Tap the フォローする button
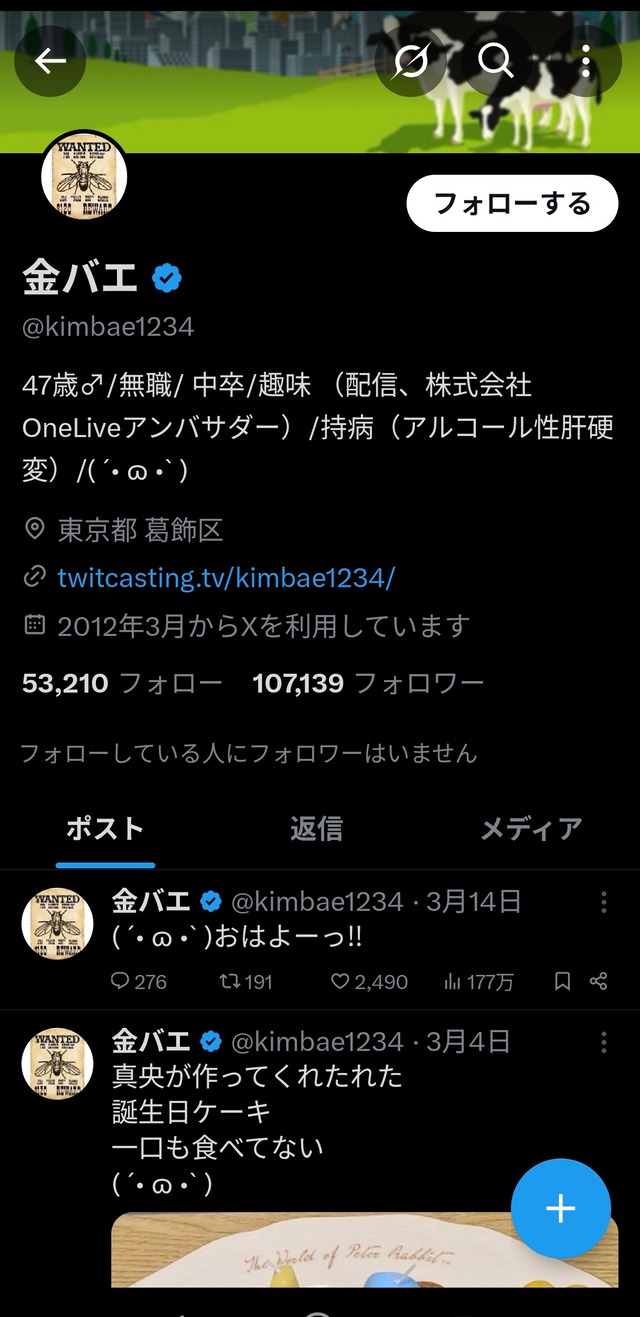 click(512, 204)
